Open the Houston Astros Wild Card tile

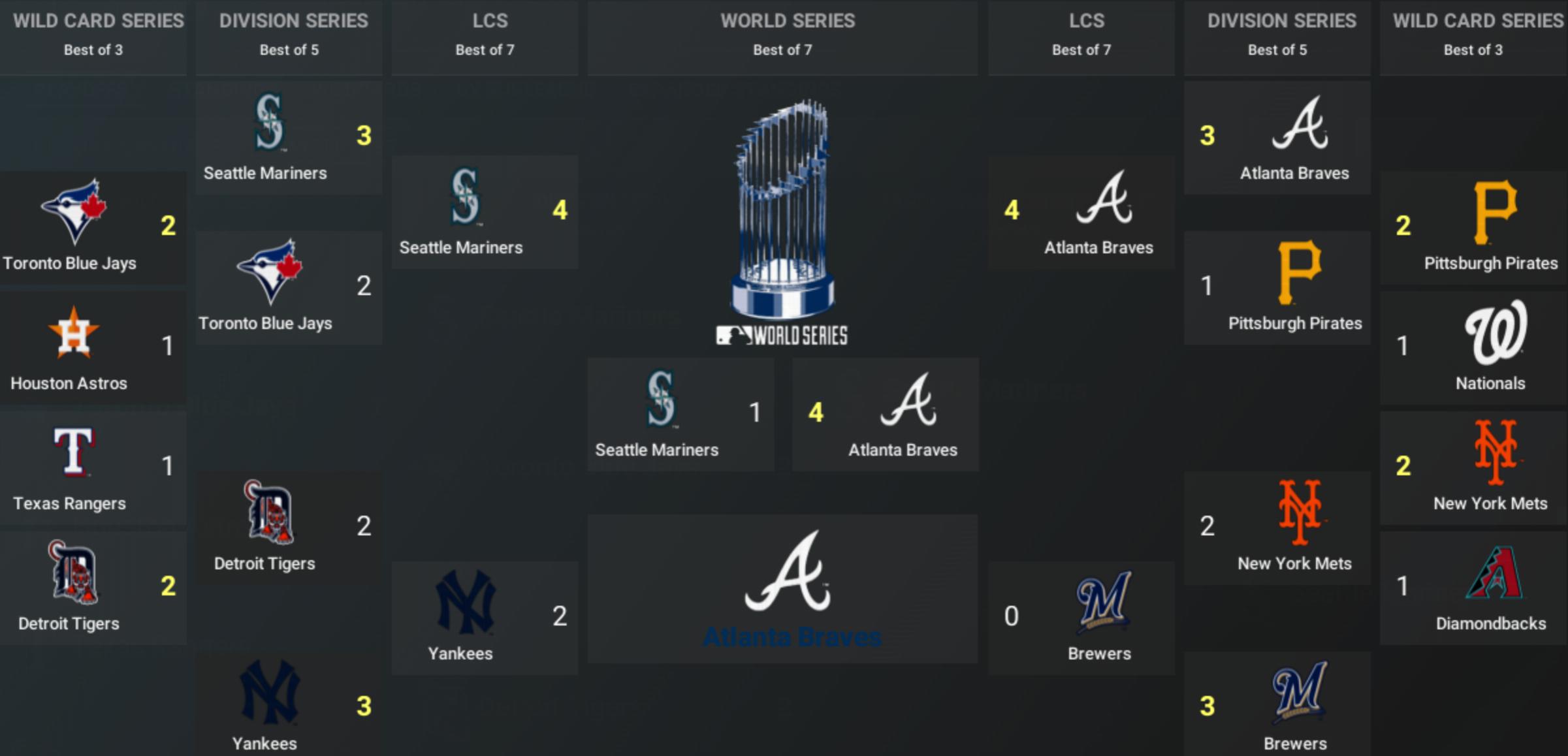point(93,348)
